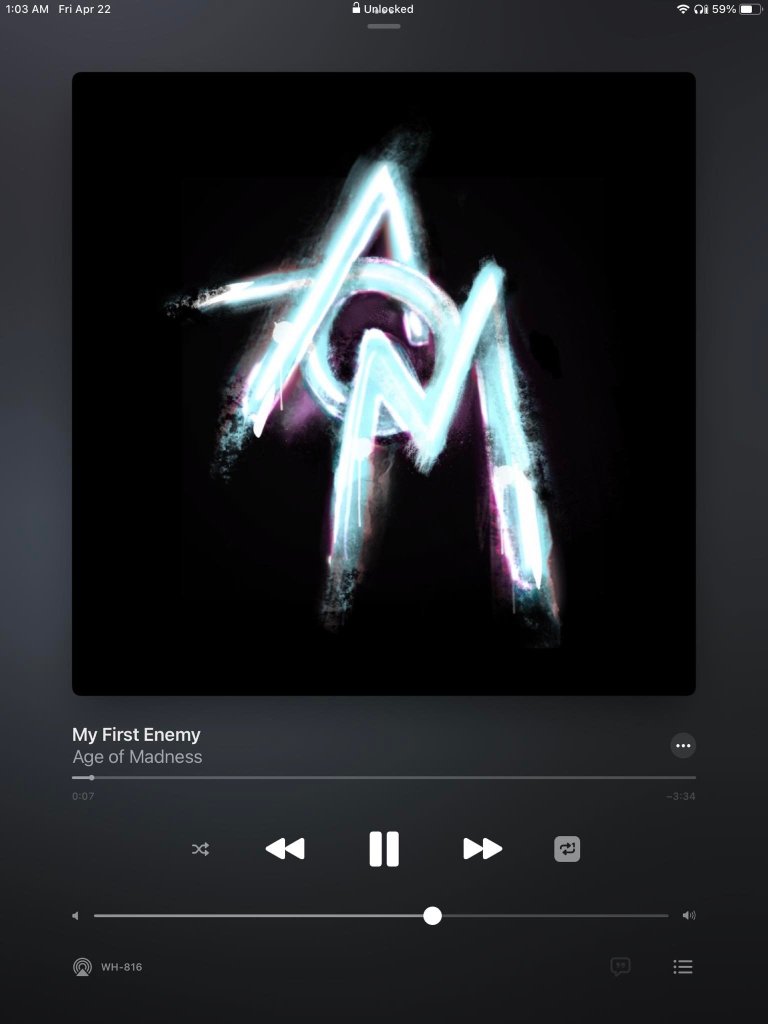
Task: Toggle repeat mode
Action: 567,849
